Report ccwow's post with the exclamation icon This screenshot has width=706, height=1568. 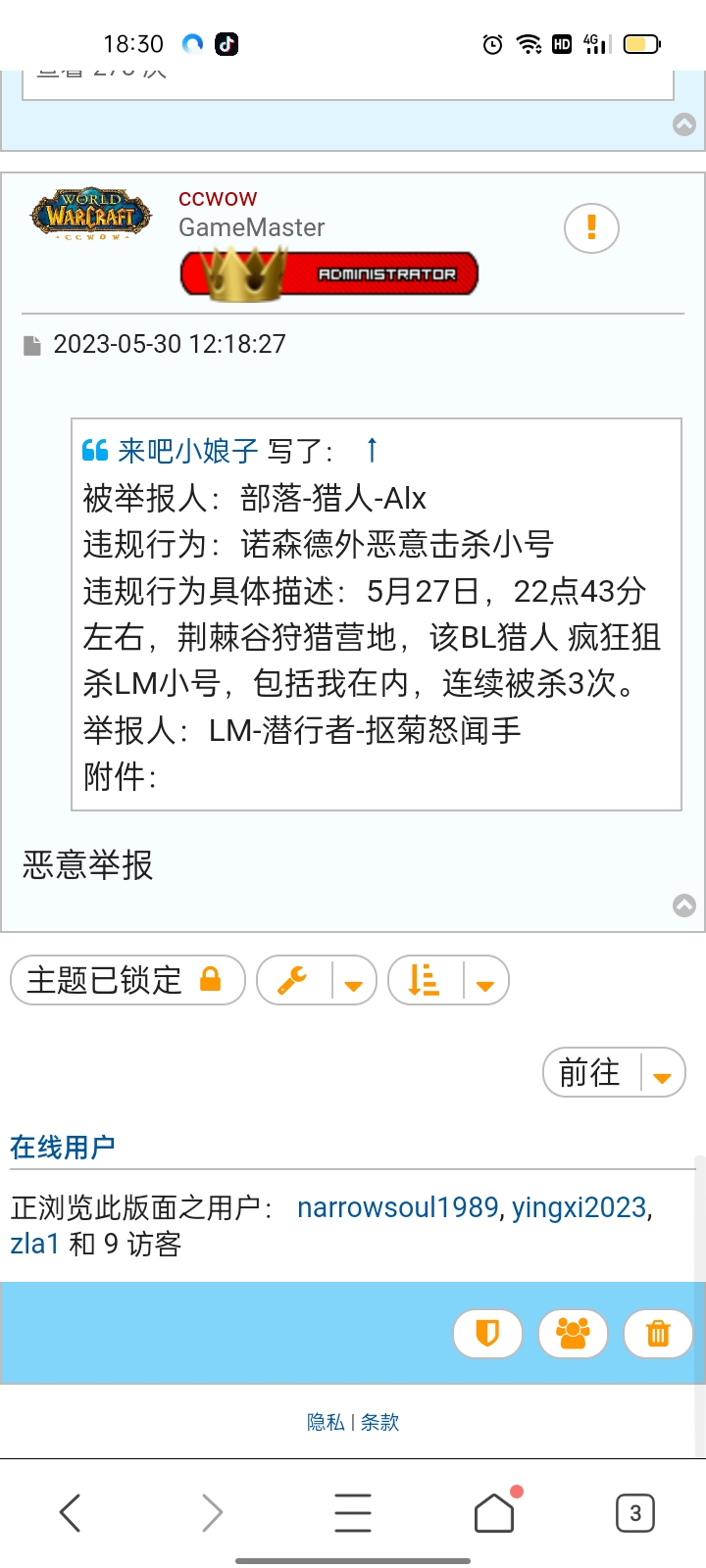591,228
